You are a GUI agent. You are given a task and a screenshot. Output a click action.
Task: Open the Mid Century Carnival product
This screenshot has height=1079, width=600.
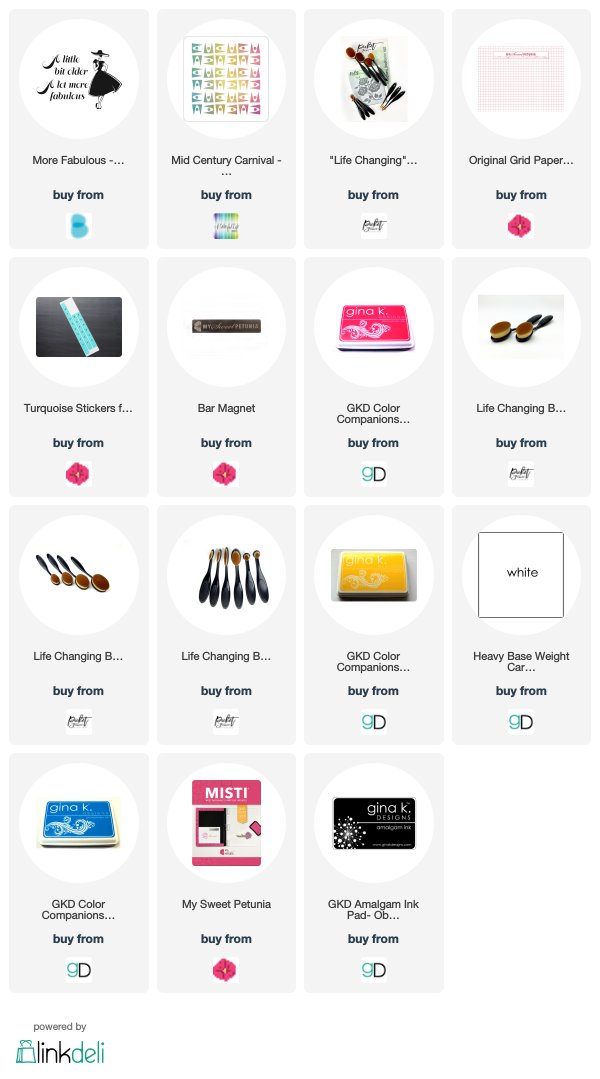coord(226,129)
